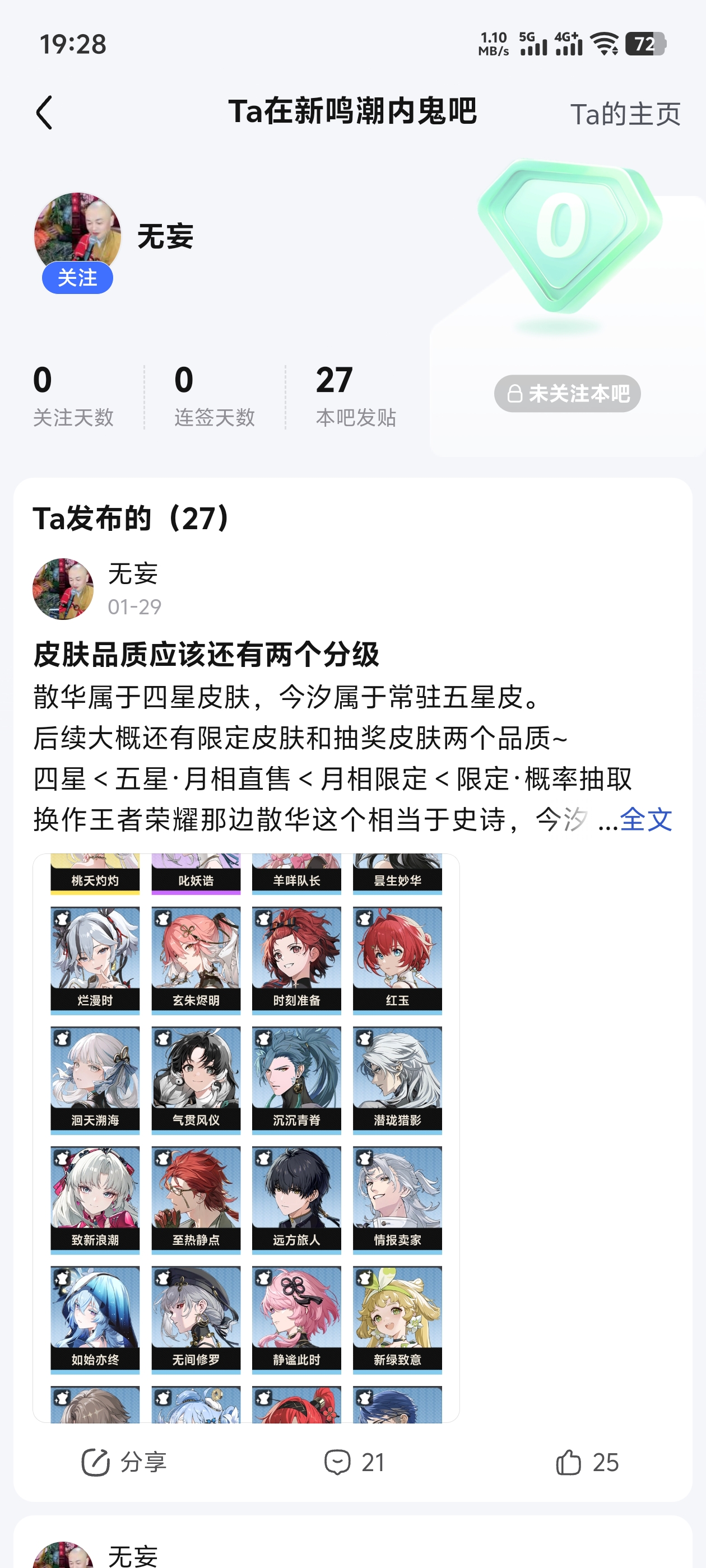Expand the post with 全文 link
The width and height of the screenshot is (706, 1568).
(x=645, y=819)
